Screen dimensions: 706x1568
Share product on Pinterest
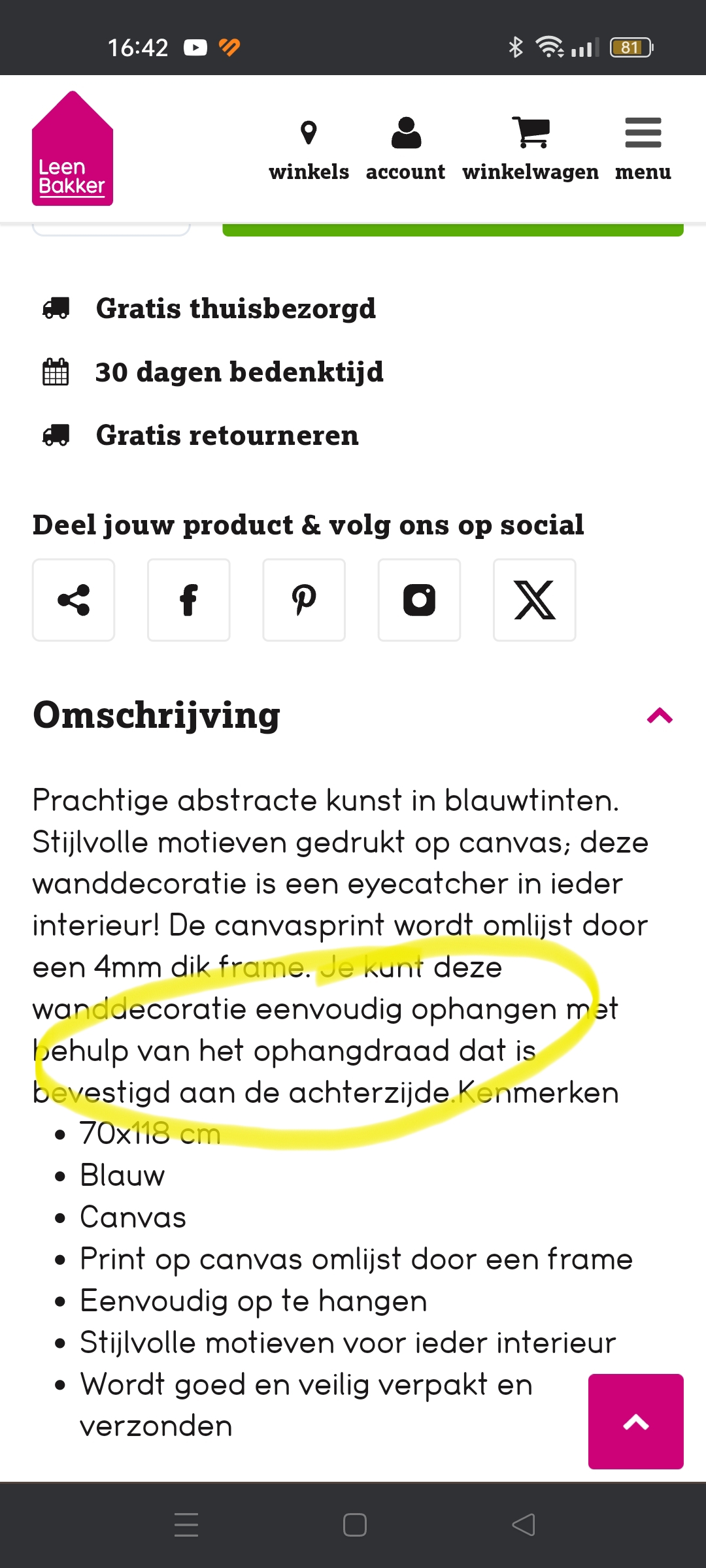coord(304,600)
